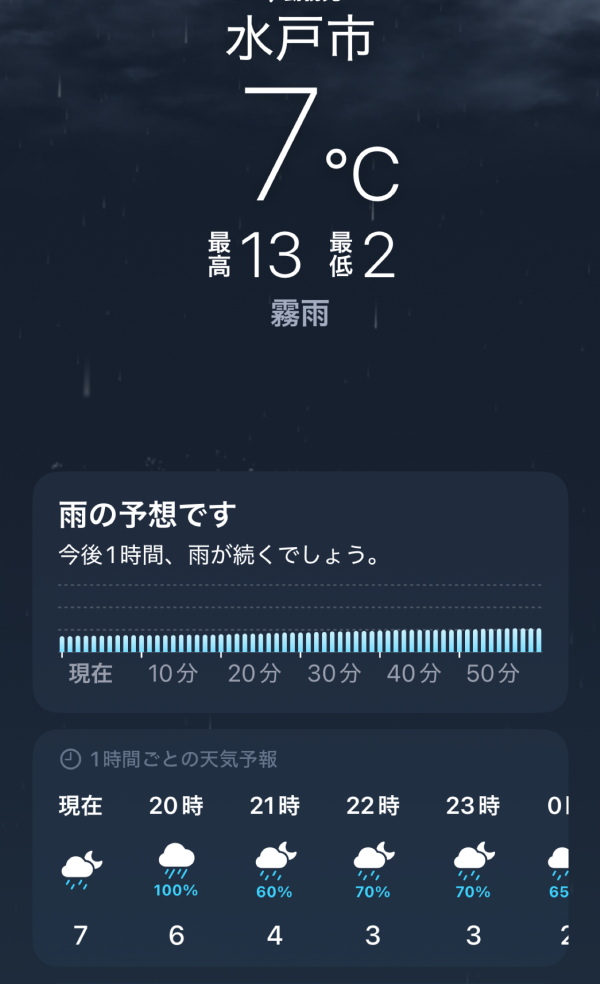Screen dimensions: 600x984
Task: Open the rain forecast card for the next hour
Action: [x=300, y=590]
